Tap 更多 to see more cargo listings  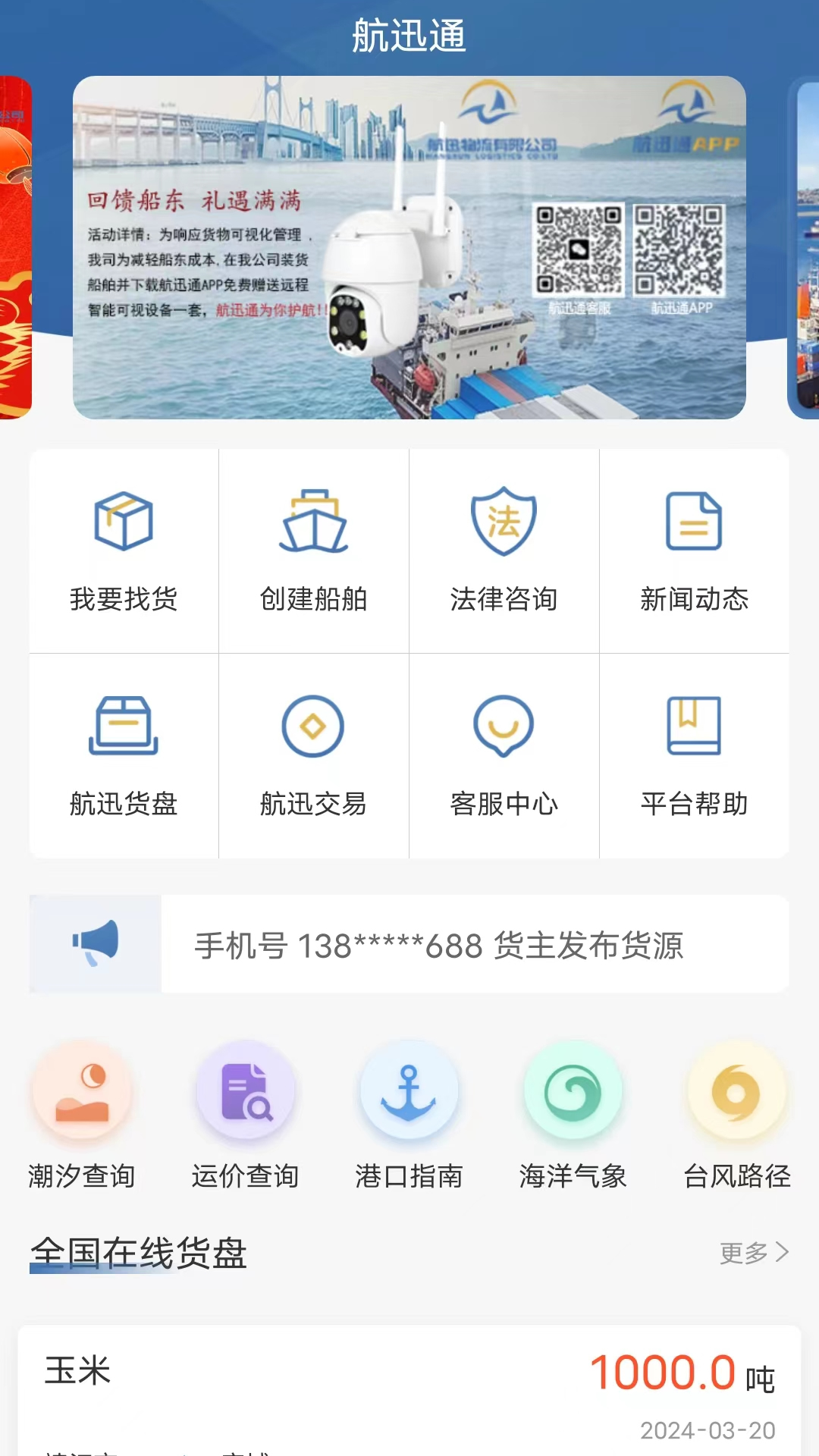754,1253
